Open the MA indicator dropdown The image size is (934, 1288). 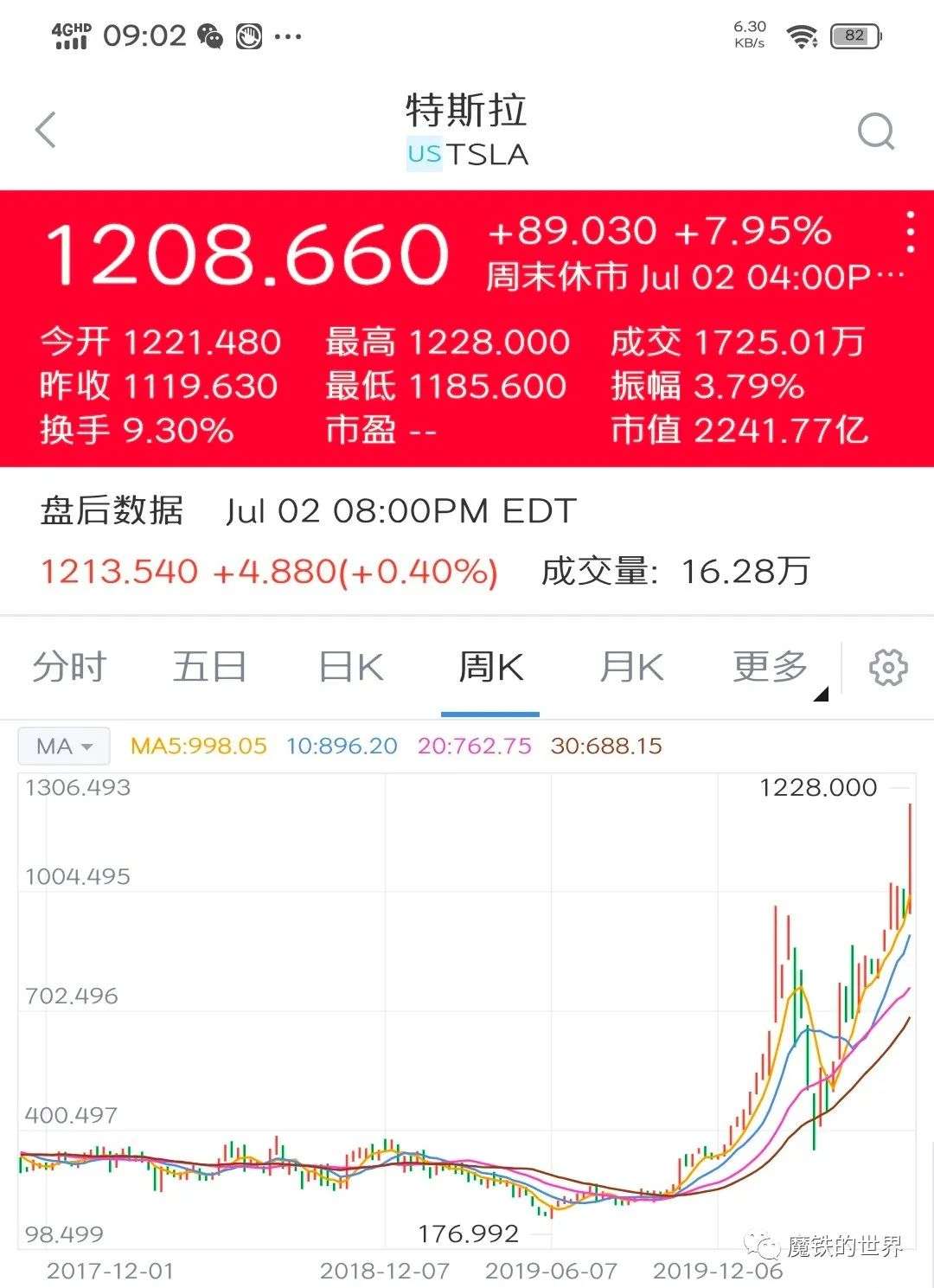click(x=64, y=746)
